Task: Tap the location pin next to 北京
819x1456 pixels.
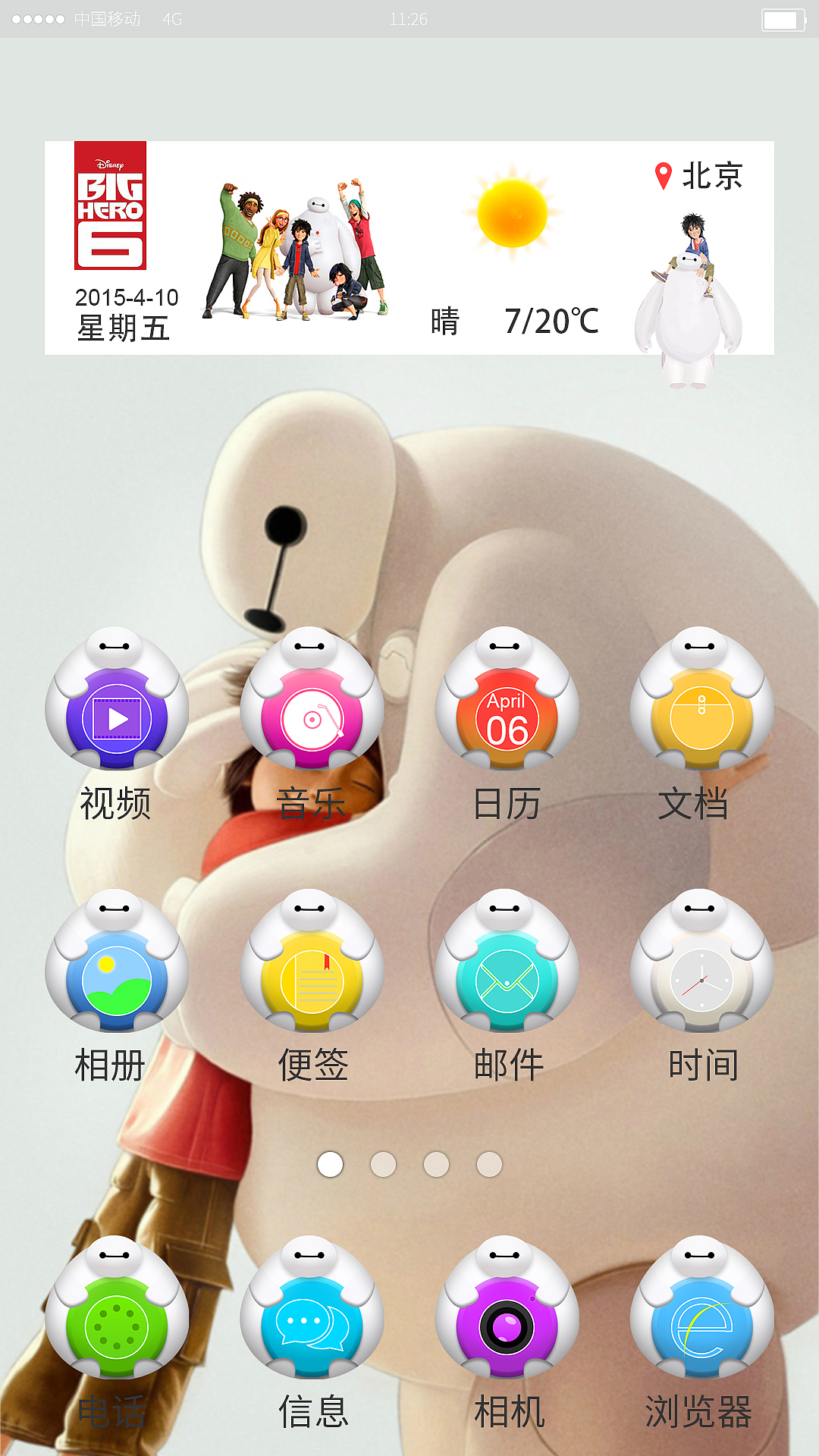Action: [664, 176]
